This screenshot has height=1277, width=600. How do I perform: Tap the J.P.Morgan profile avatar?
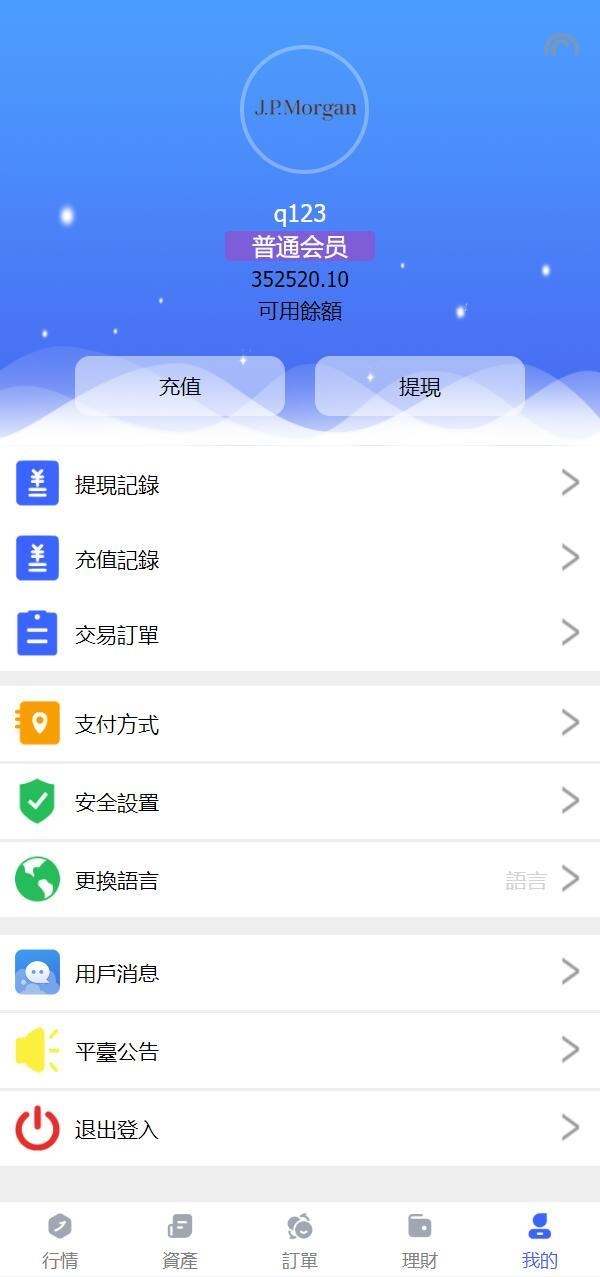tap(304, 109)
